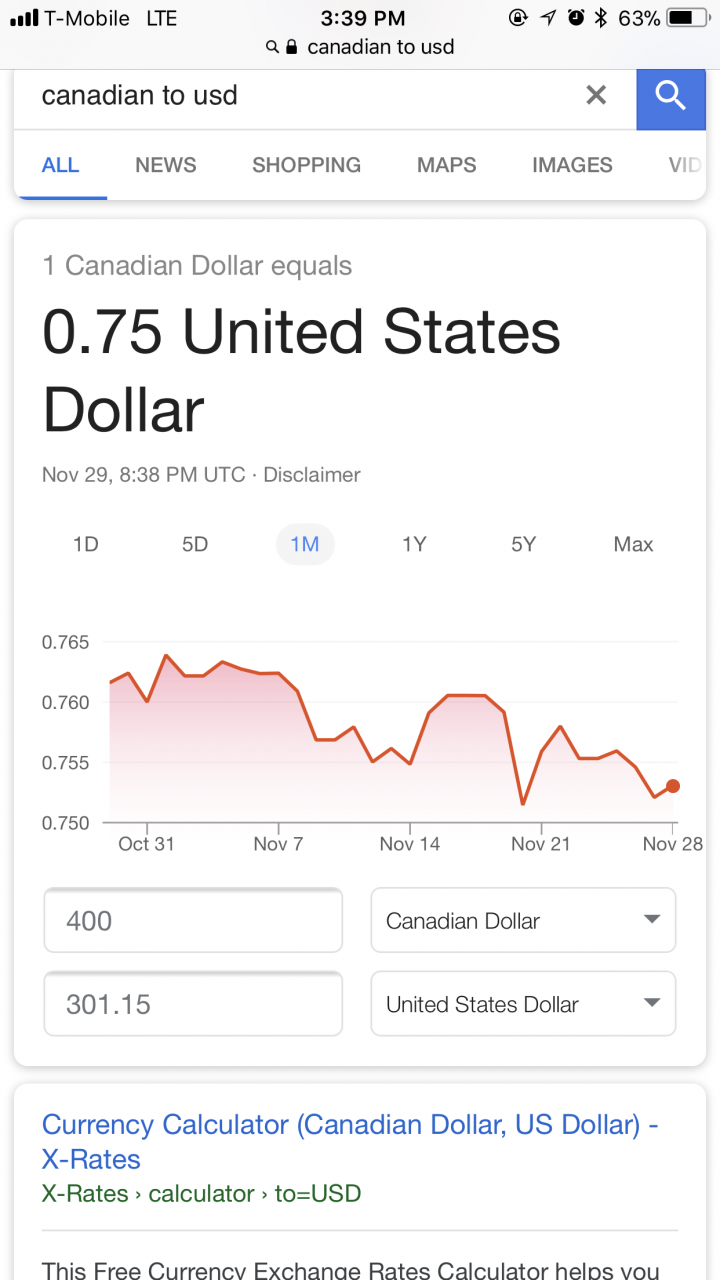
Task: Select the 1M chart range
Action: pyautogui.click(x=305, y=544)
